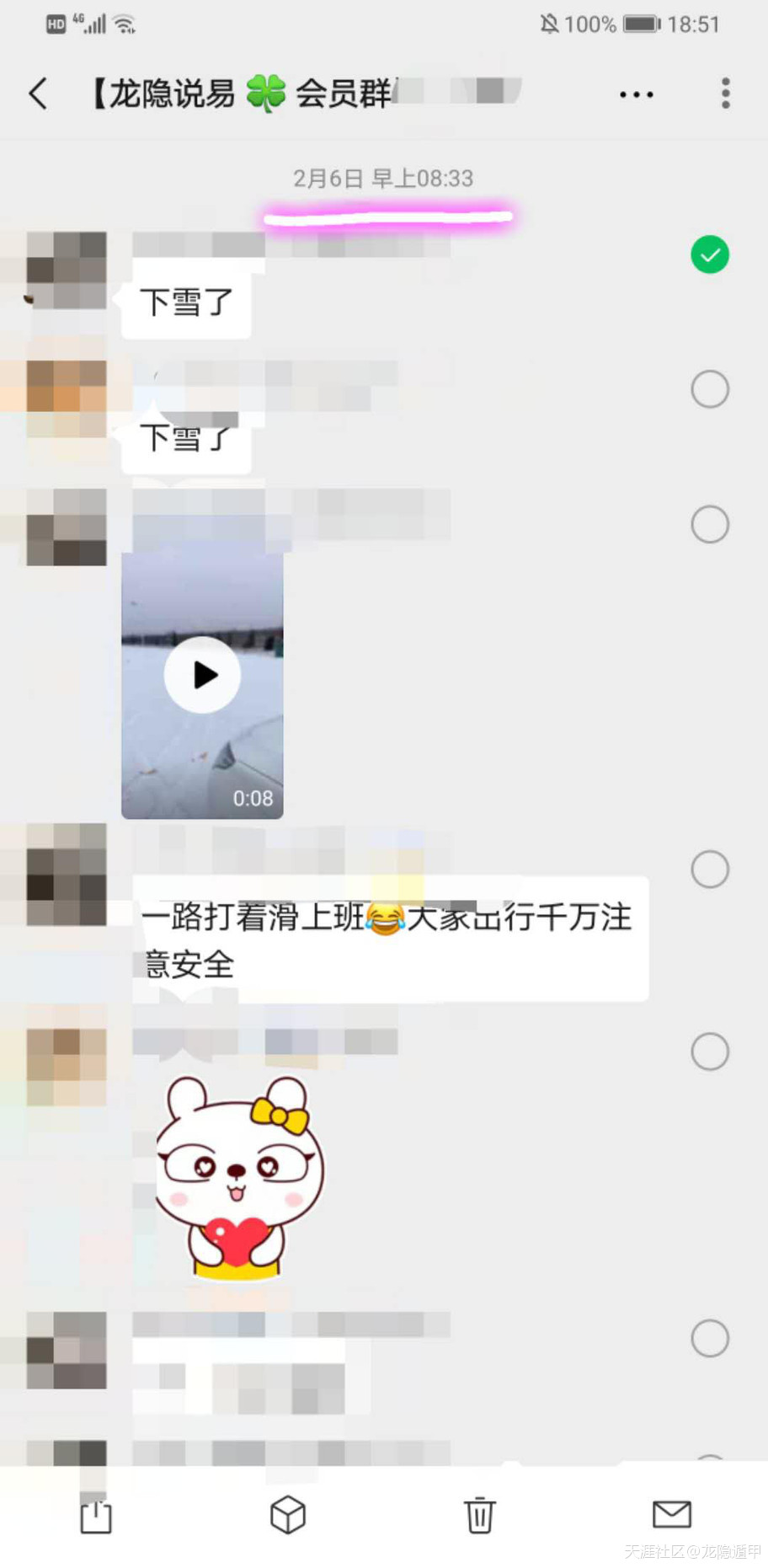Select the bear sticker message
This screenshot has width=768, height=1568.
[709, 1052]
